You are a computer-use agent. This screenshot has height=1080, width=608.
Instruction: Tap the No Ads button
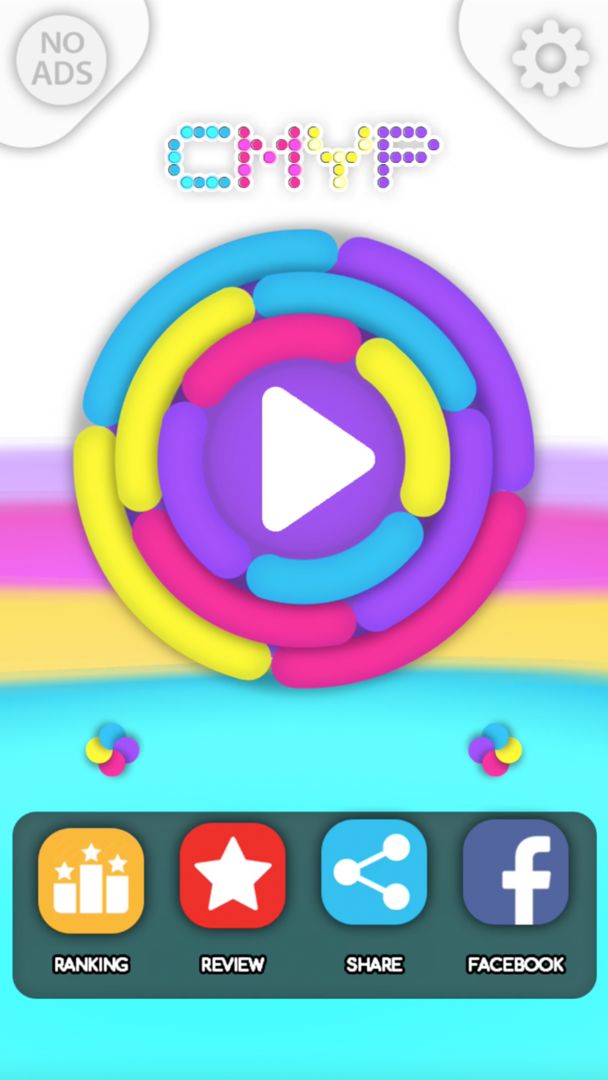[62, 58]
